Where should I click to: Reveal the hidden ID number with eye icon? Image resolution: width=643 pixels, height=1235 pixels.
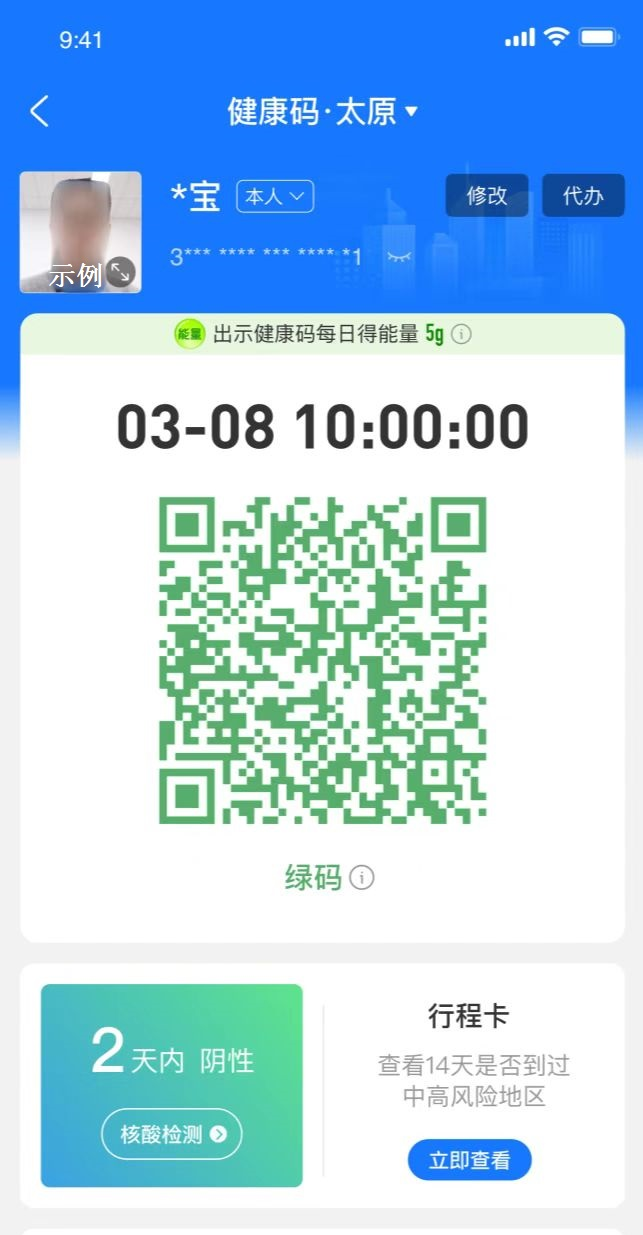click(x=399, y=257)
